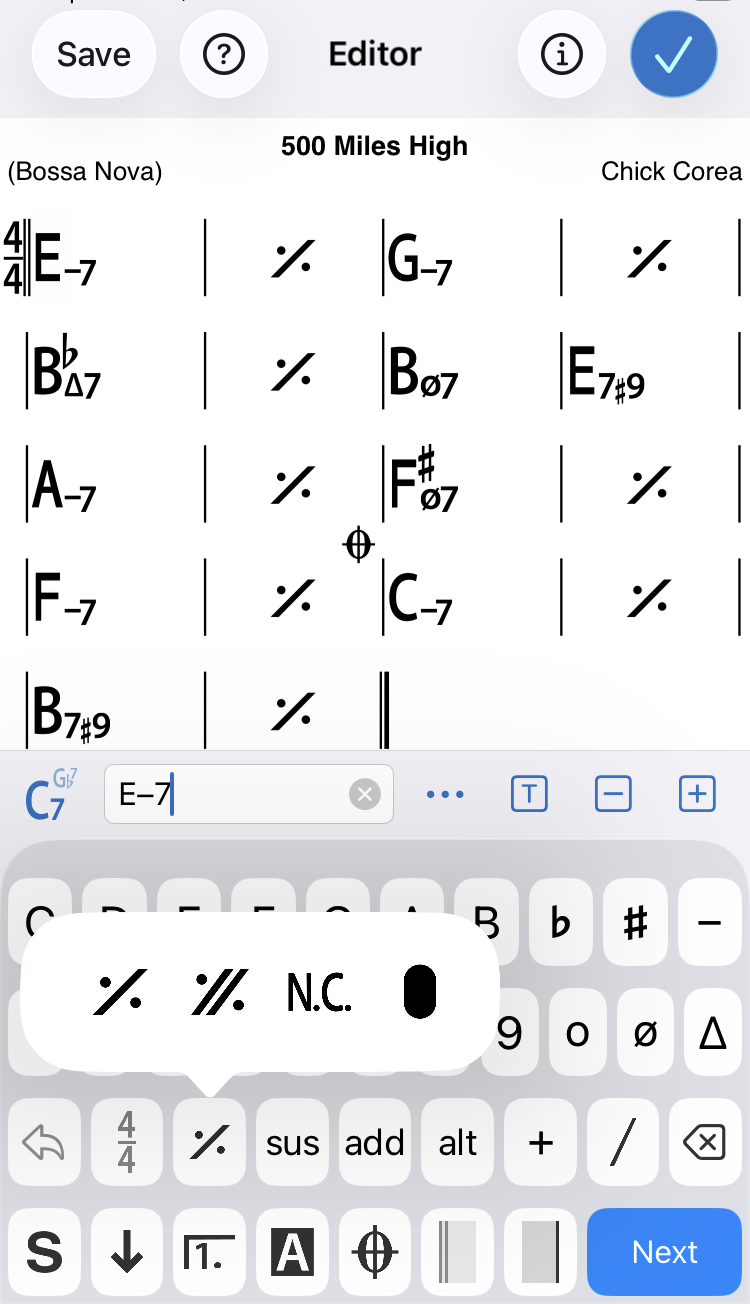Insert the double-bar repeat symbol
750x1304 pixels.
click(x=220, y=993)
